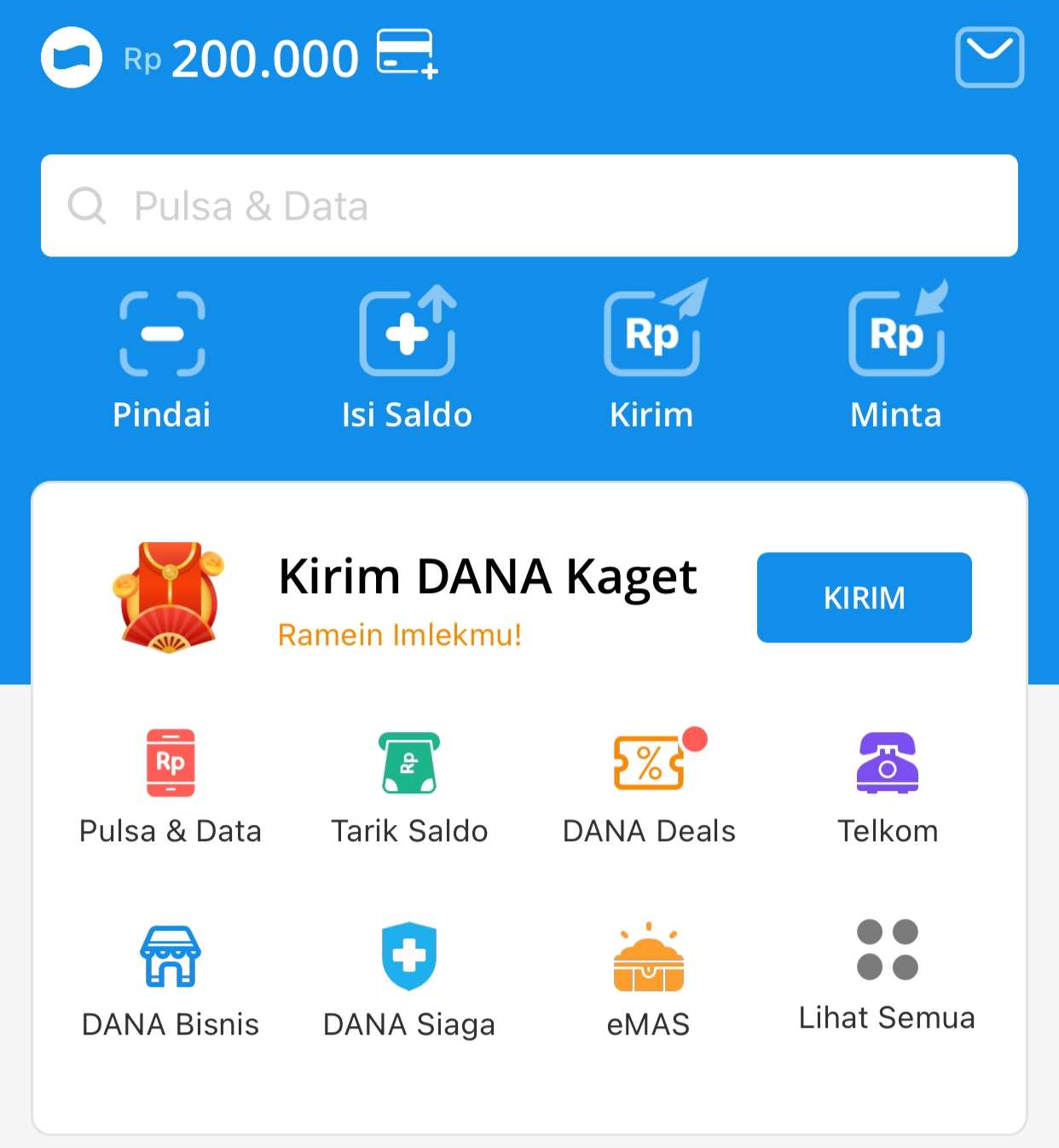Open Pulsa & Data with the red phone icon
Screen dimensions: 1059x1148
170,764
